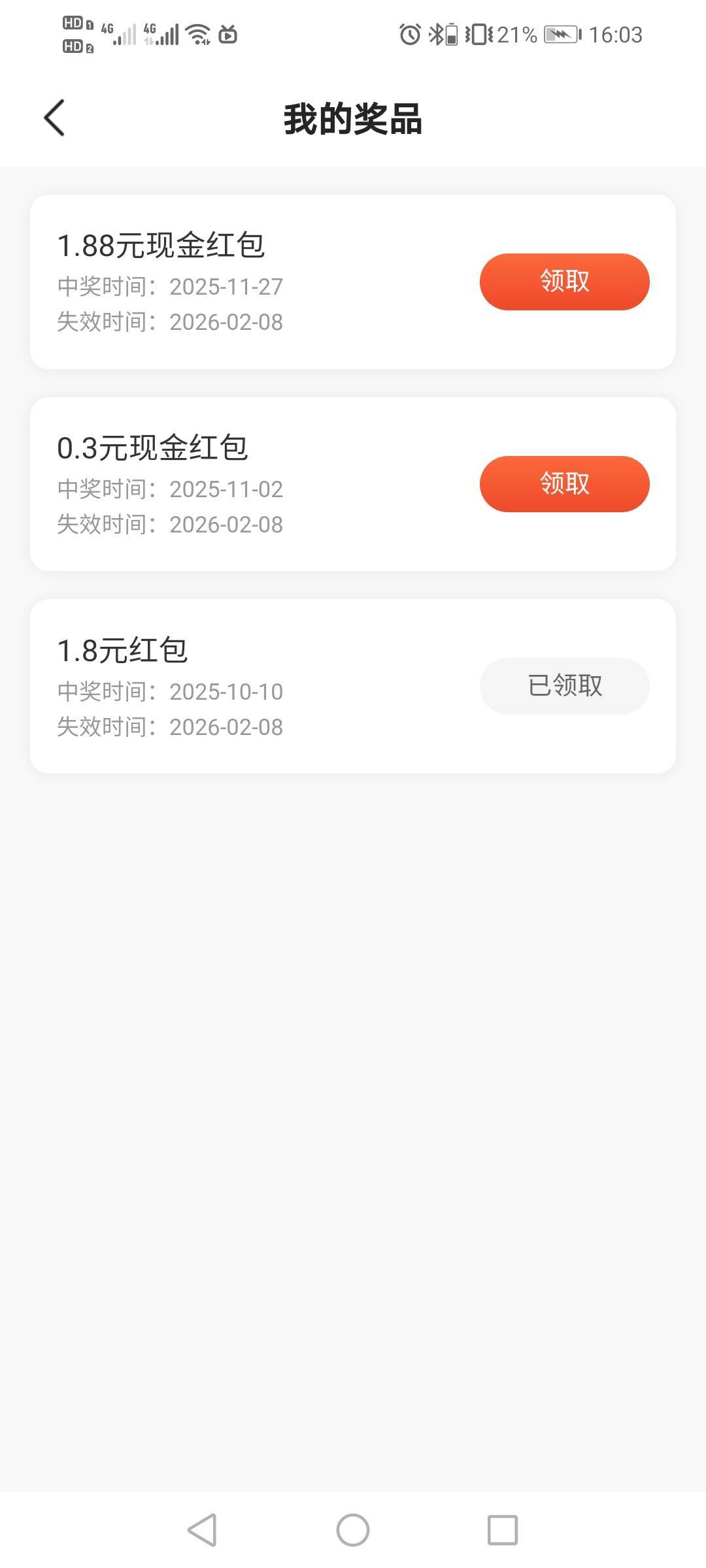This screenshot has height=1568, width=706.
Task: Go back from the 我的奖品 page
Action: [x=54, y=118]
